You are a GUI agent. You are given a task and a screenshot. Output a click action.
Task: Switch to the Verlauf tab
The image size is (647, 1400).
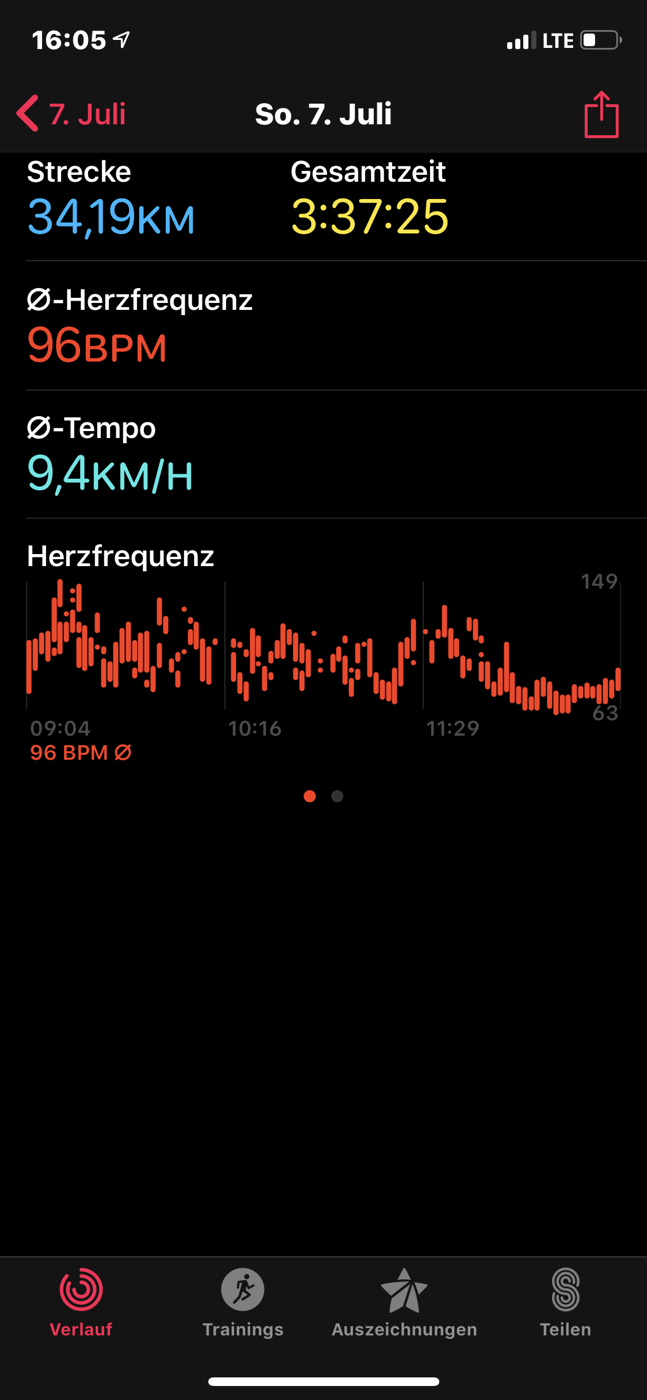click(81, 1302)
